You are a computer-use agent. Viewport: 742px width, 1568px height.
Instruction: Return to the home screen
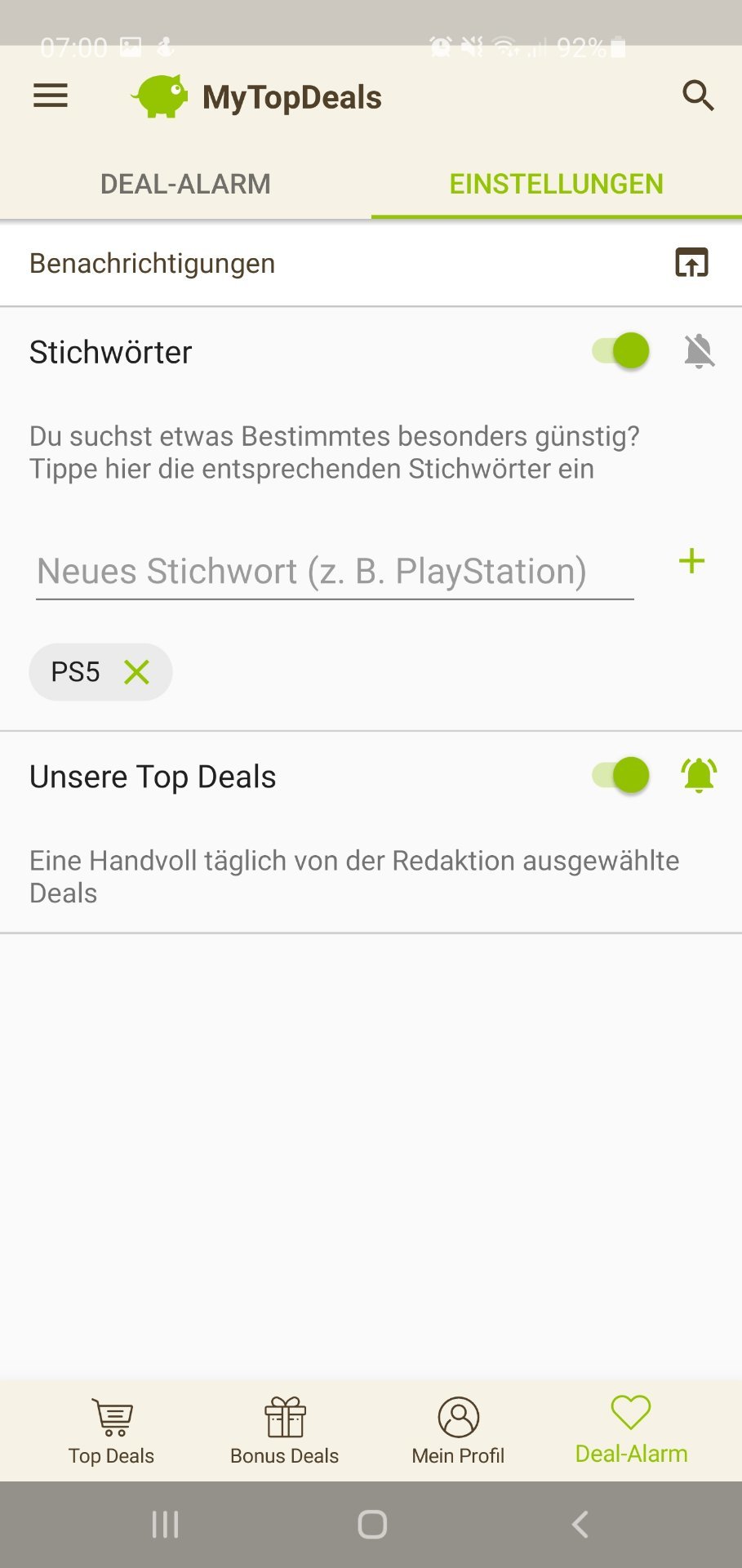pos(372,1524)
